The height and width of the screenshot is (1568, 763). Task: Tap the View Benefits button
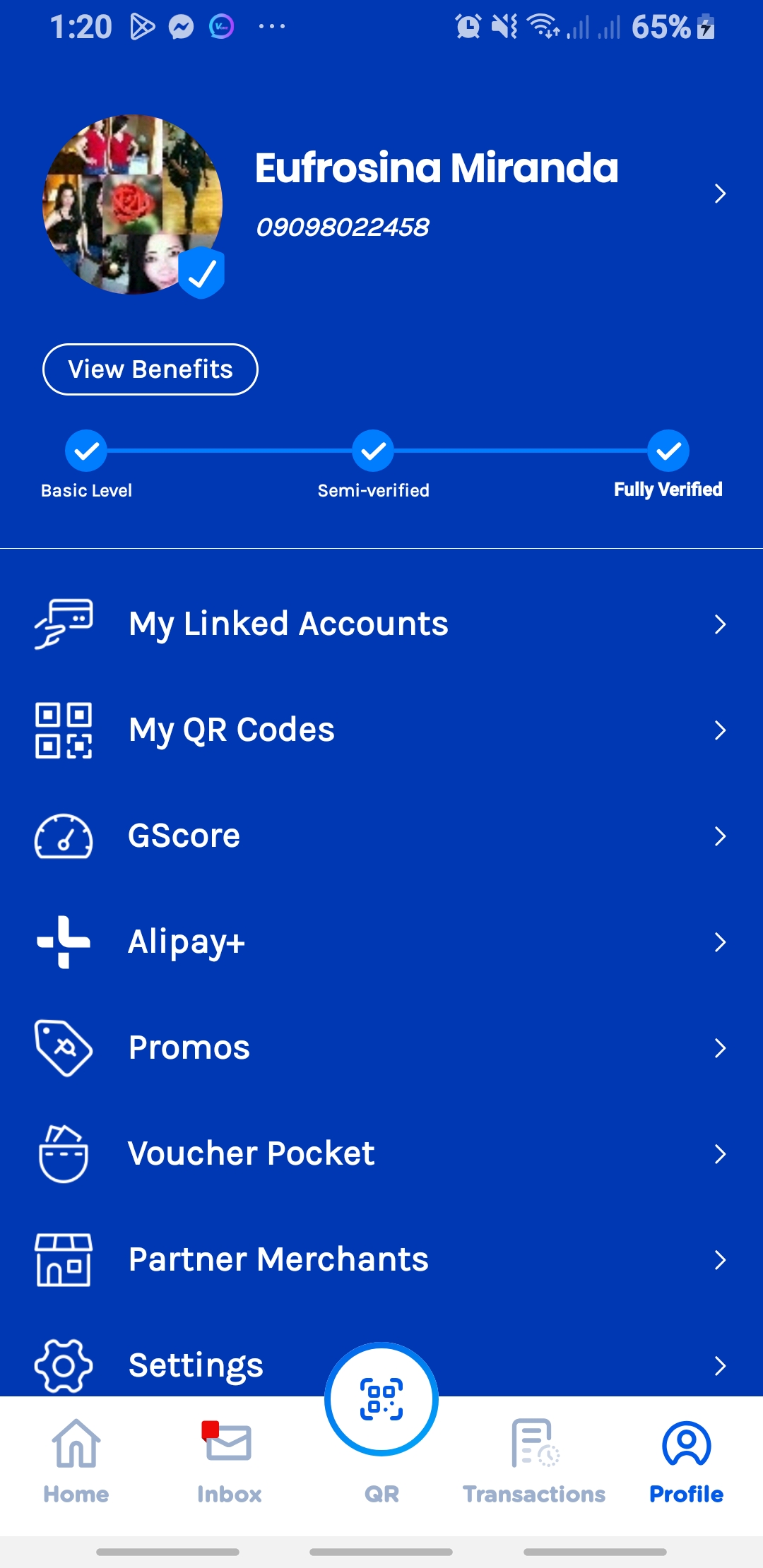[x=150, y=369]
